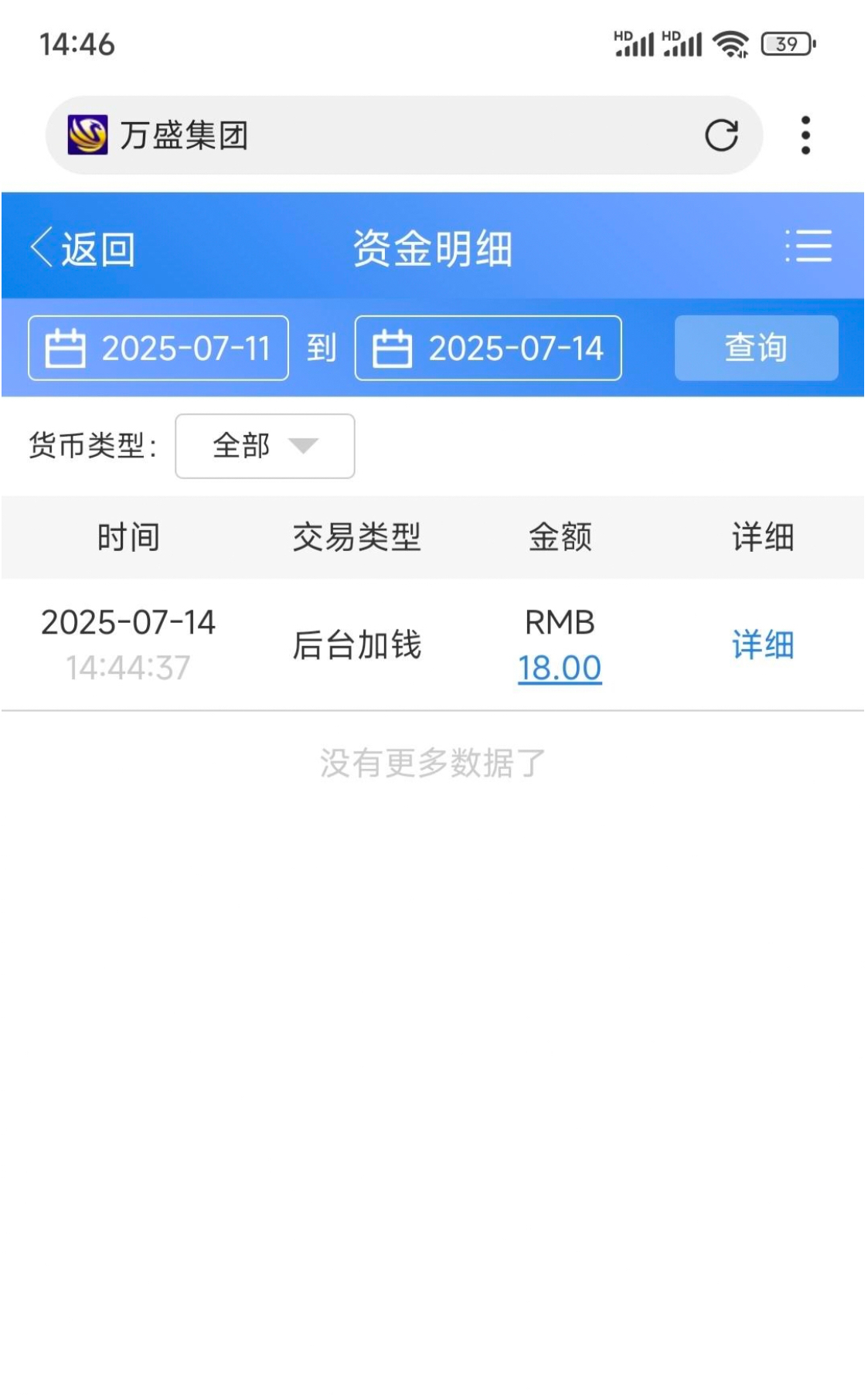Expand the 货币类型 dropdown showing 全部
This screenshot has width=868, height=1395.
pyautogui.click(x=264, y=446)
